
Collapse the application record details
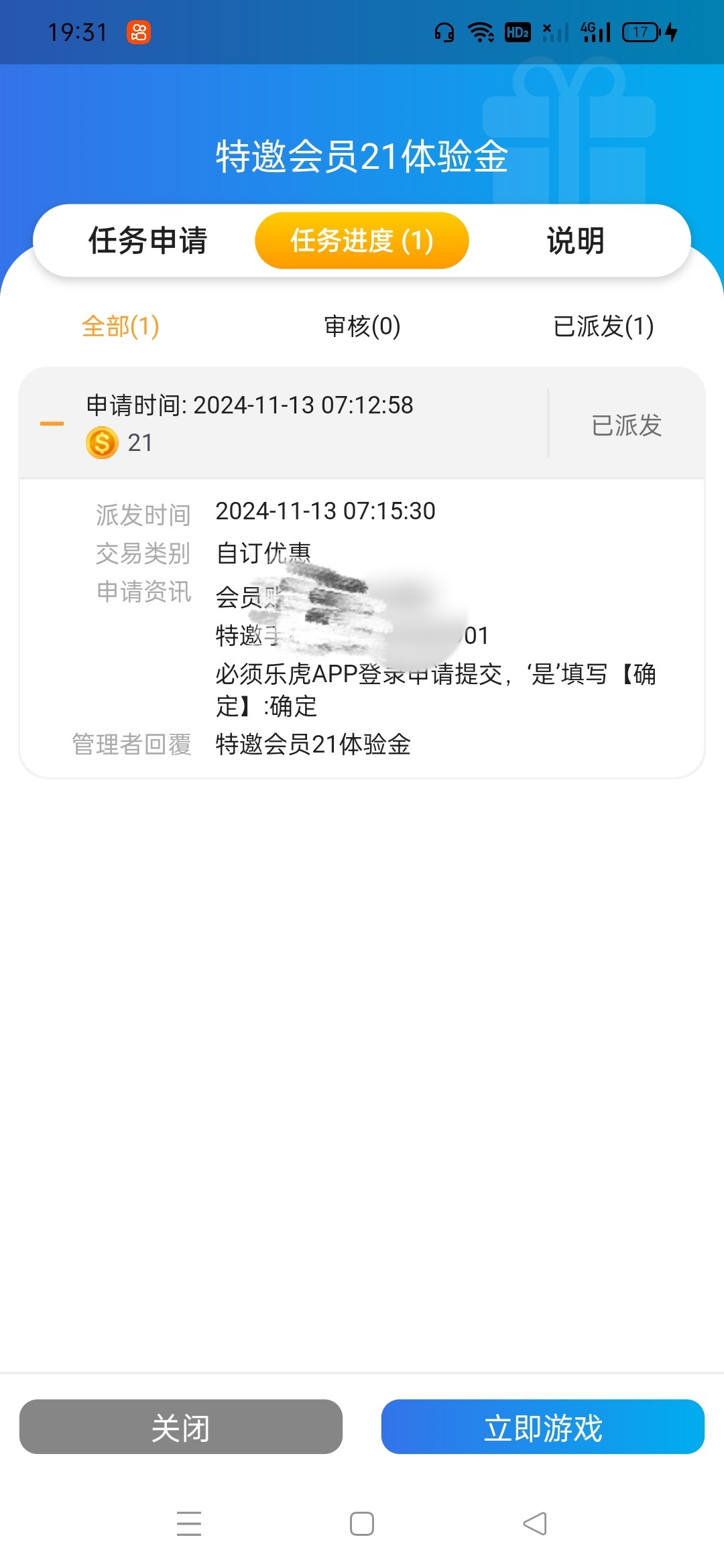[x=52, y=423]
